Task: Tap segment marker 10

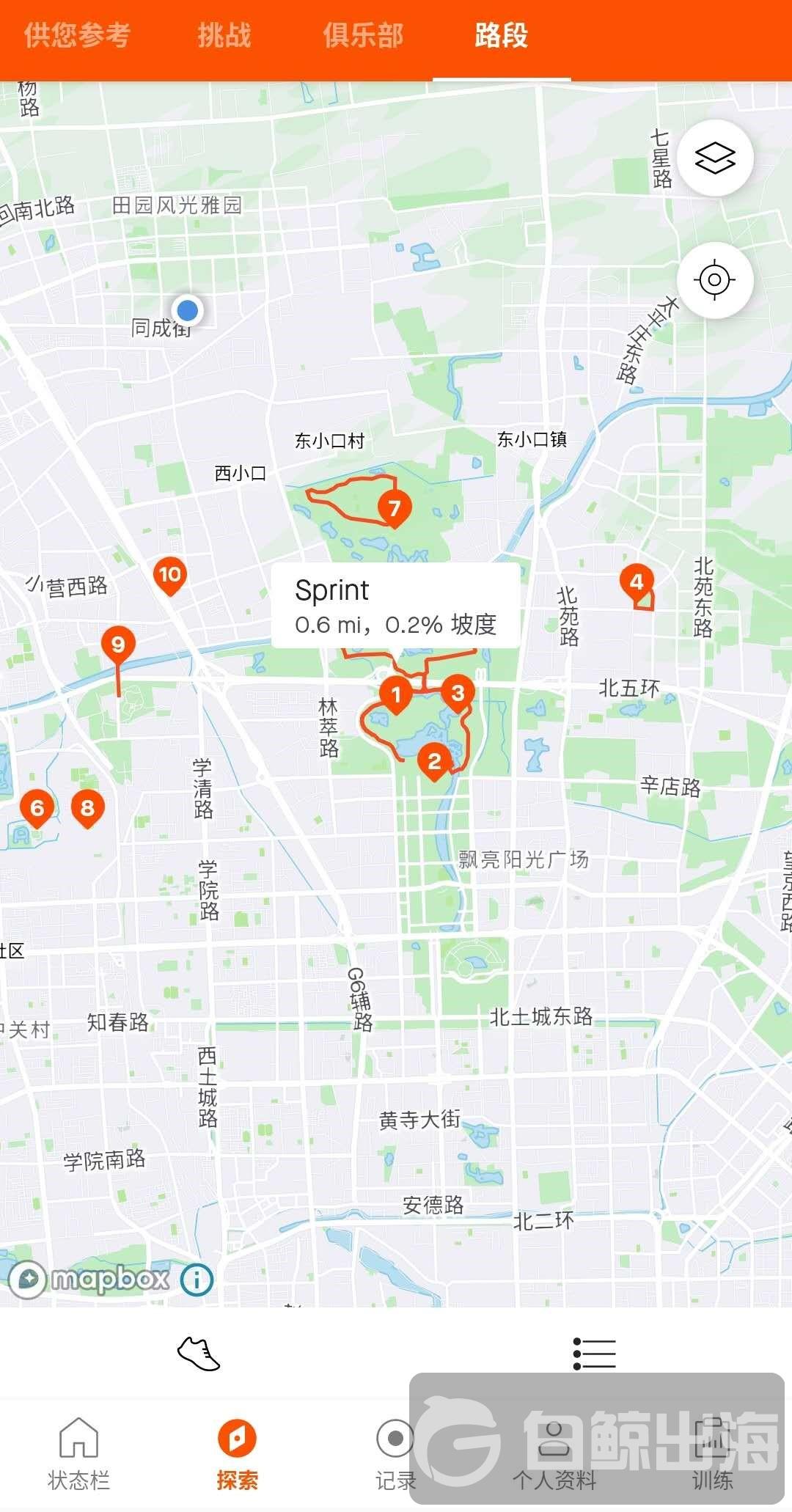Action: (x=169, y=575)
